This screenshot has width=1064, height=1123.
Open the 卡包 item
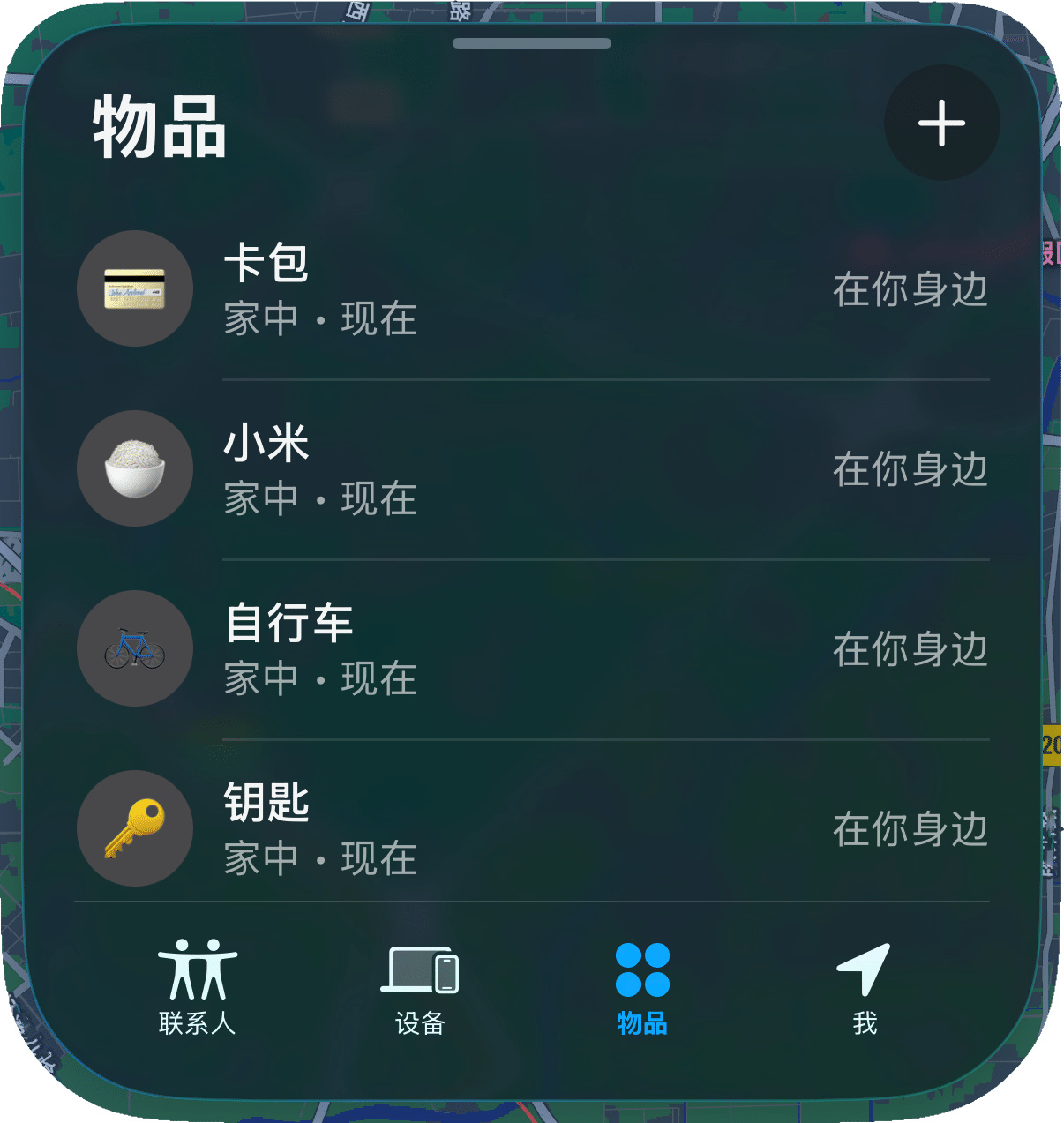532,289
